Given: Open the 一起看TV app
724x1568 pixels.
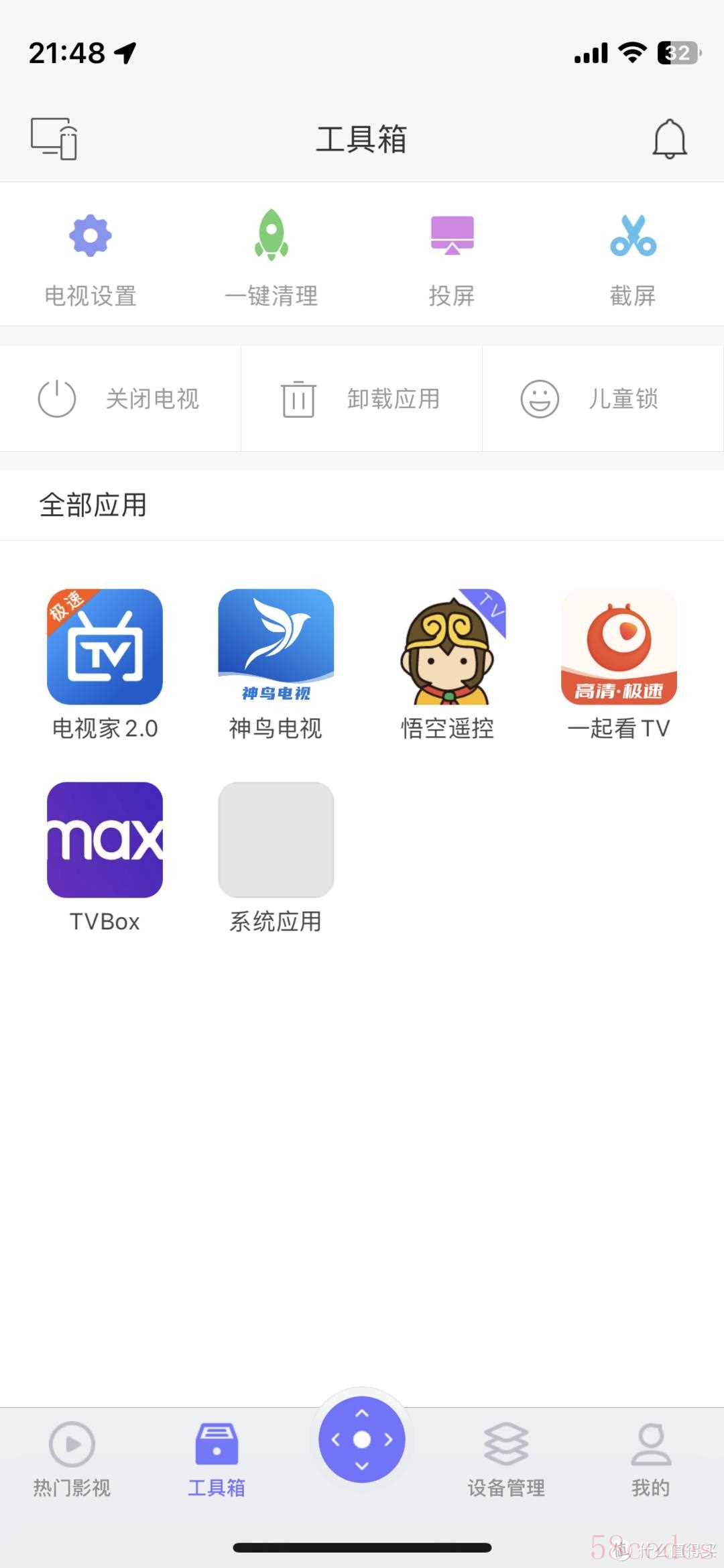Looking at the screenshot, I should pyautogui.click(x=619, y=647).
